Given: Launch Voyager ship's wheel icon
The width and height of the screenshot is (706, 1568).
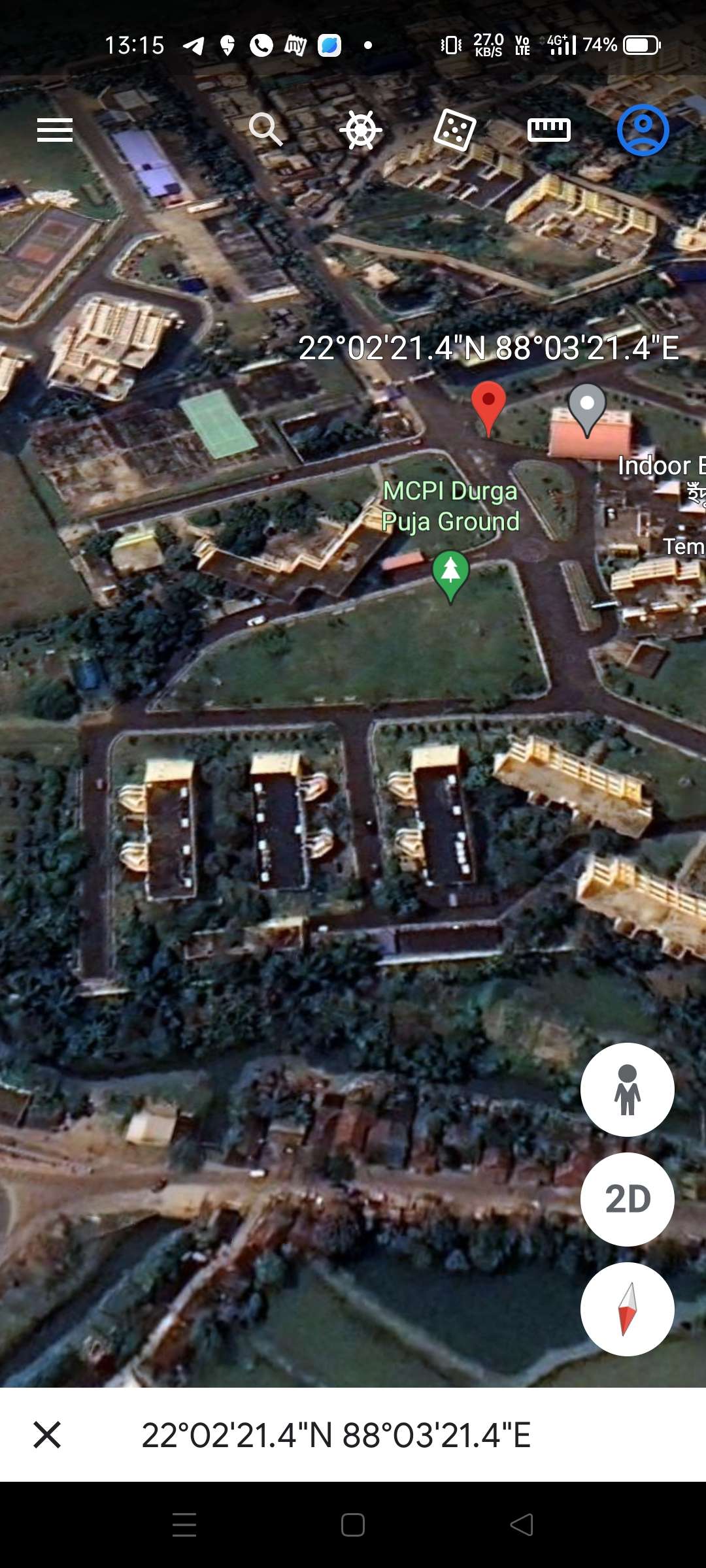Looking at the screenshot, I should [x=361, y=130].
